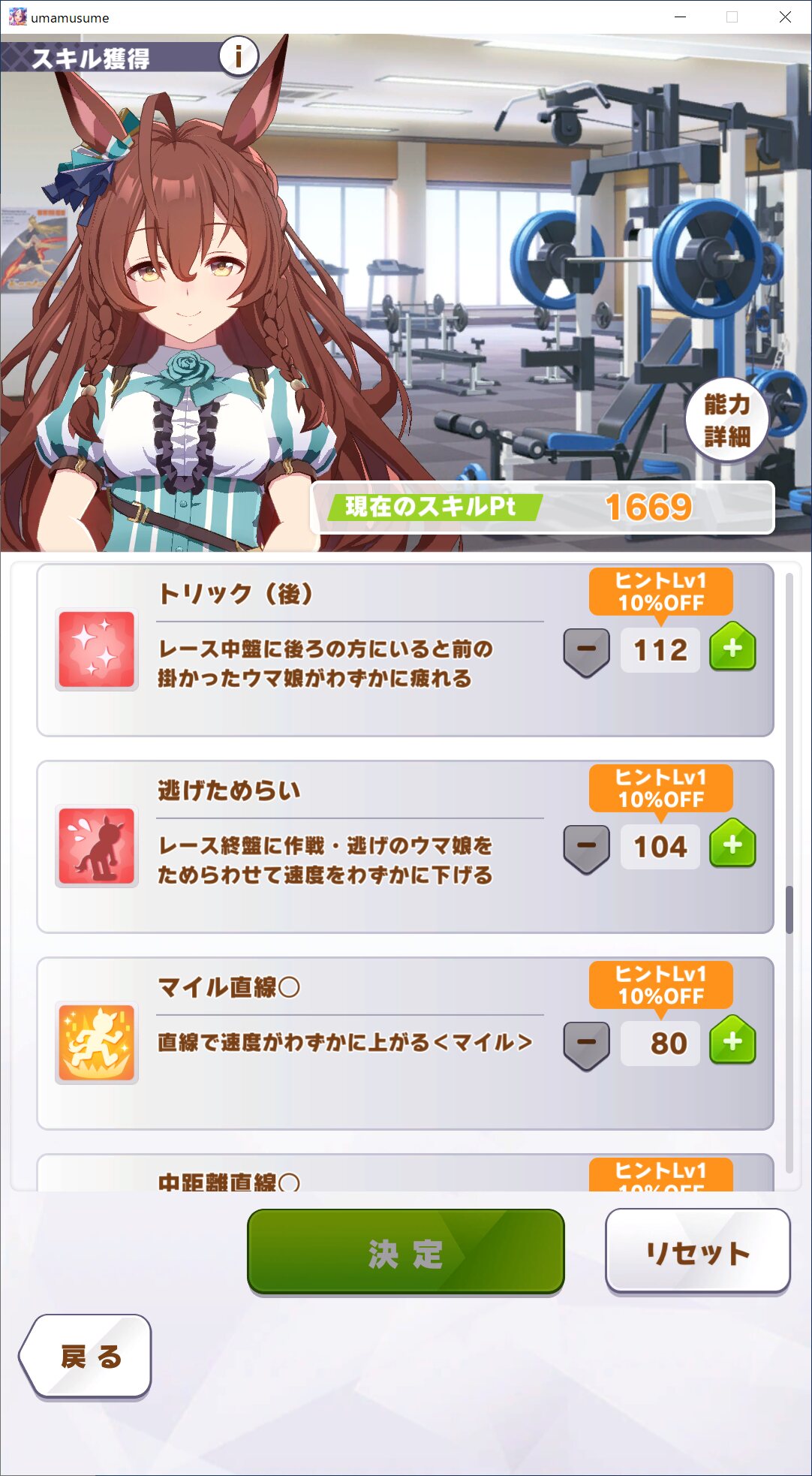Screen dimensions: 812x1476
Task: Open the info icon beside スキル獲得
Action: click(239, 56)
